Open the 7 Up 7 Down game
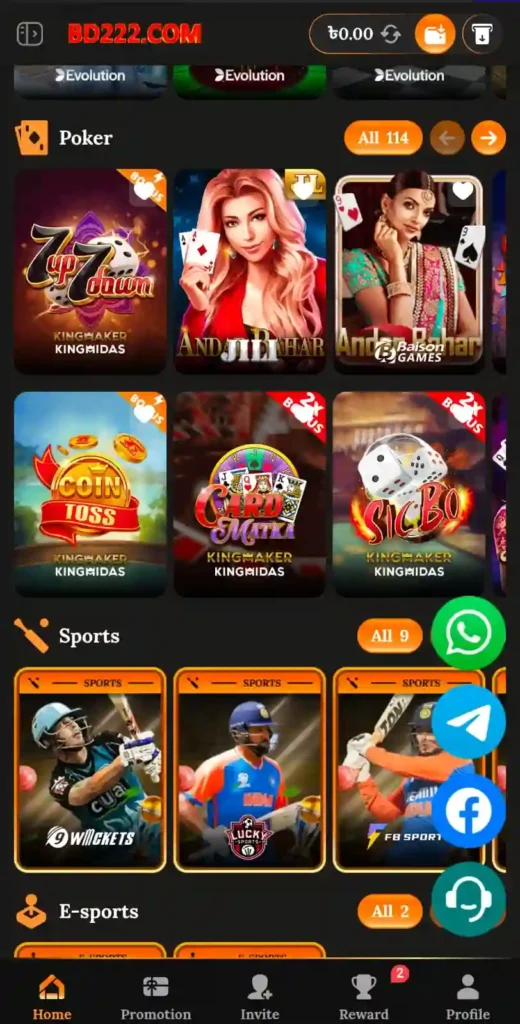This screenshot has width=520, height=1024. pyautogui.click(x=90, y=272)
